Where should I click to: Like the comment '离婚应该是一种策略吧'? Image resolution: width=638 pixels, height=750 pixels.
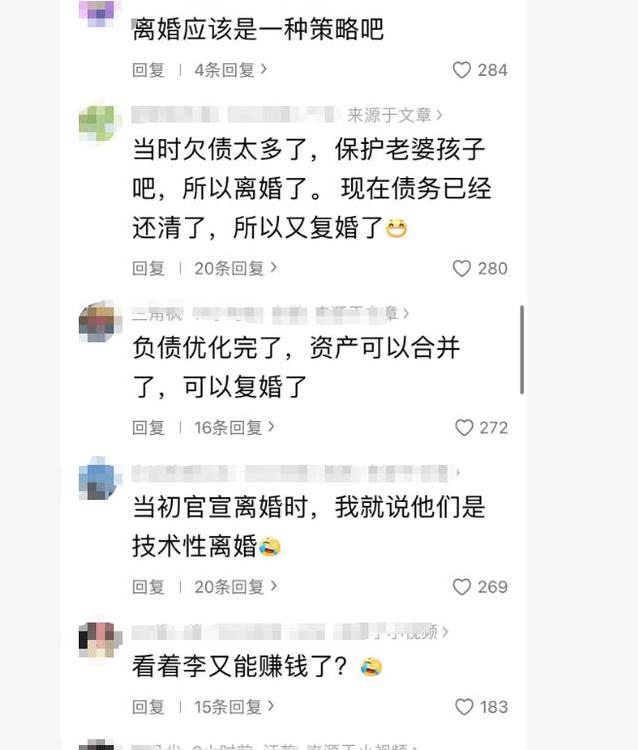pos(462,70)
